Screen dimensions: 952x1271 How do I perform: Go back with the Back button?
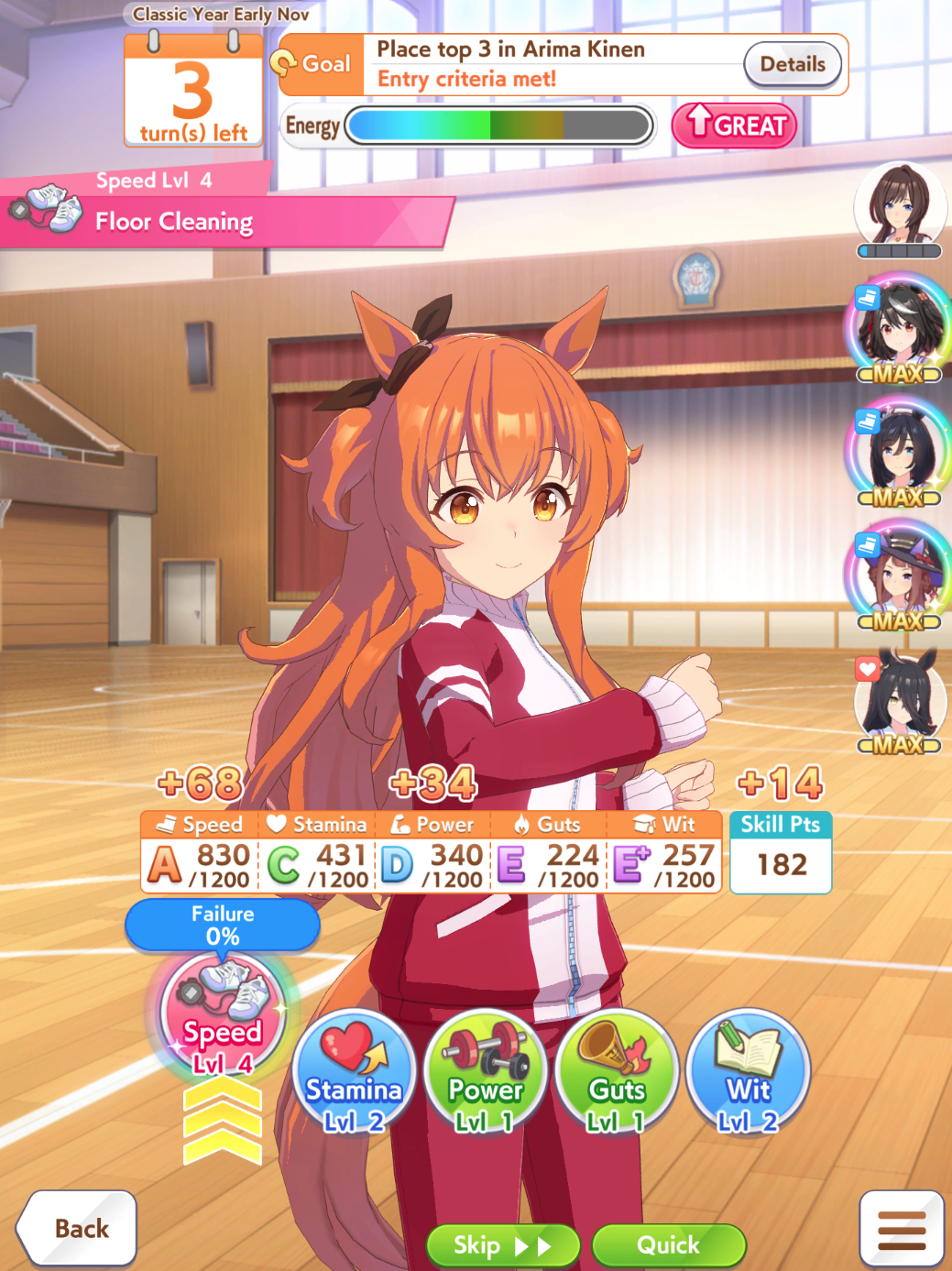[77, 1228]
